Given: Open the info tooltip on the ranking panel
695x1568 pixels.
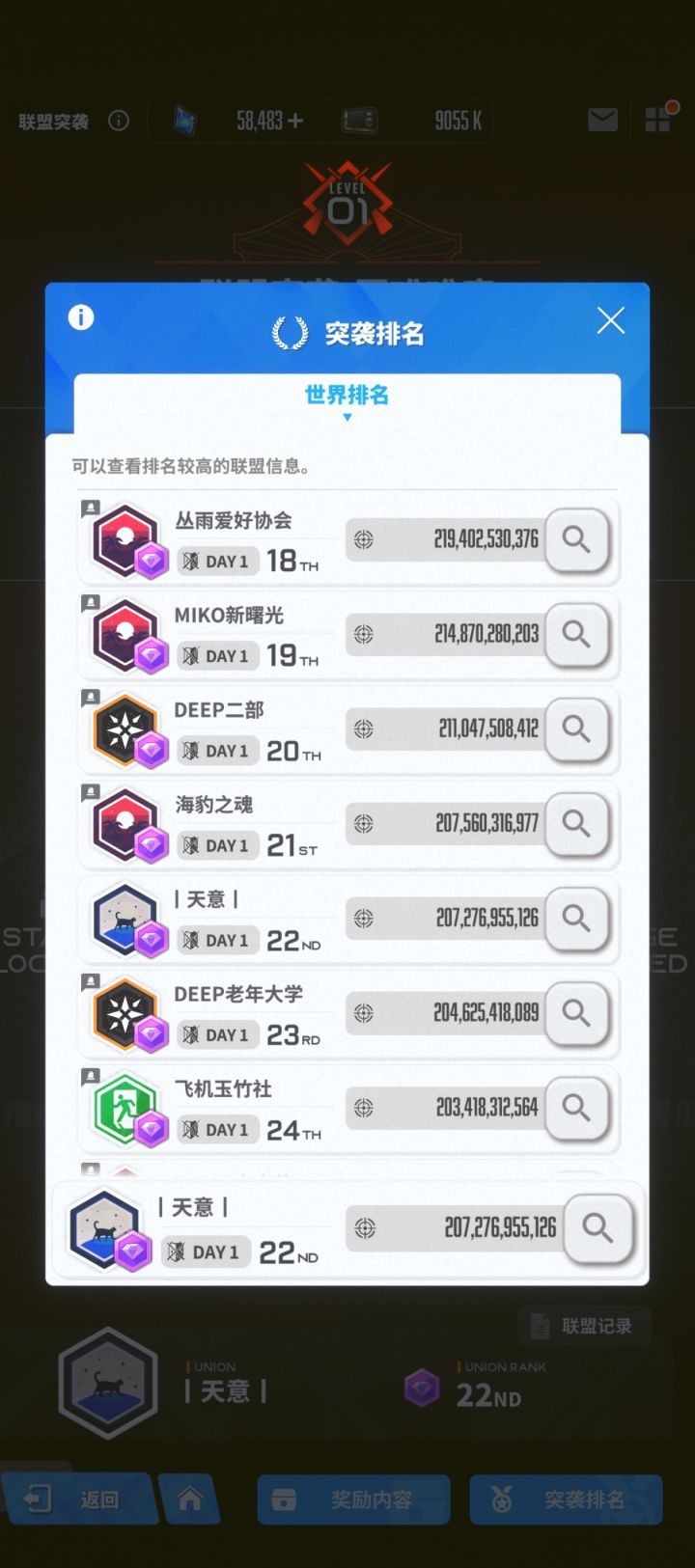Looking at the screenshot, I should point(80,317).
